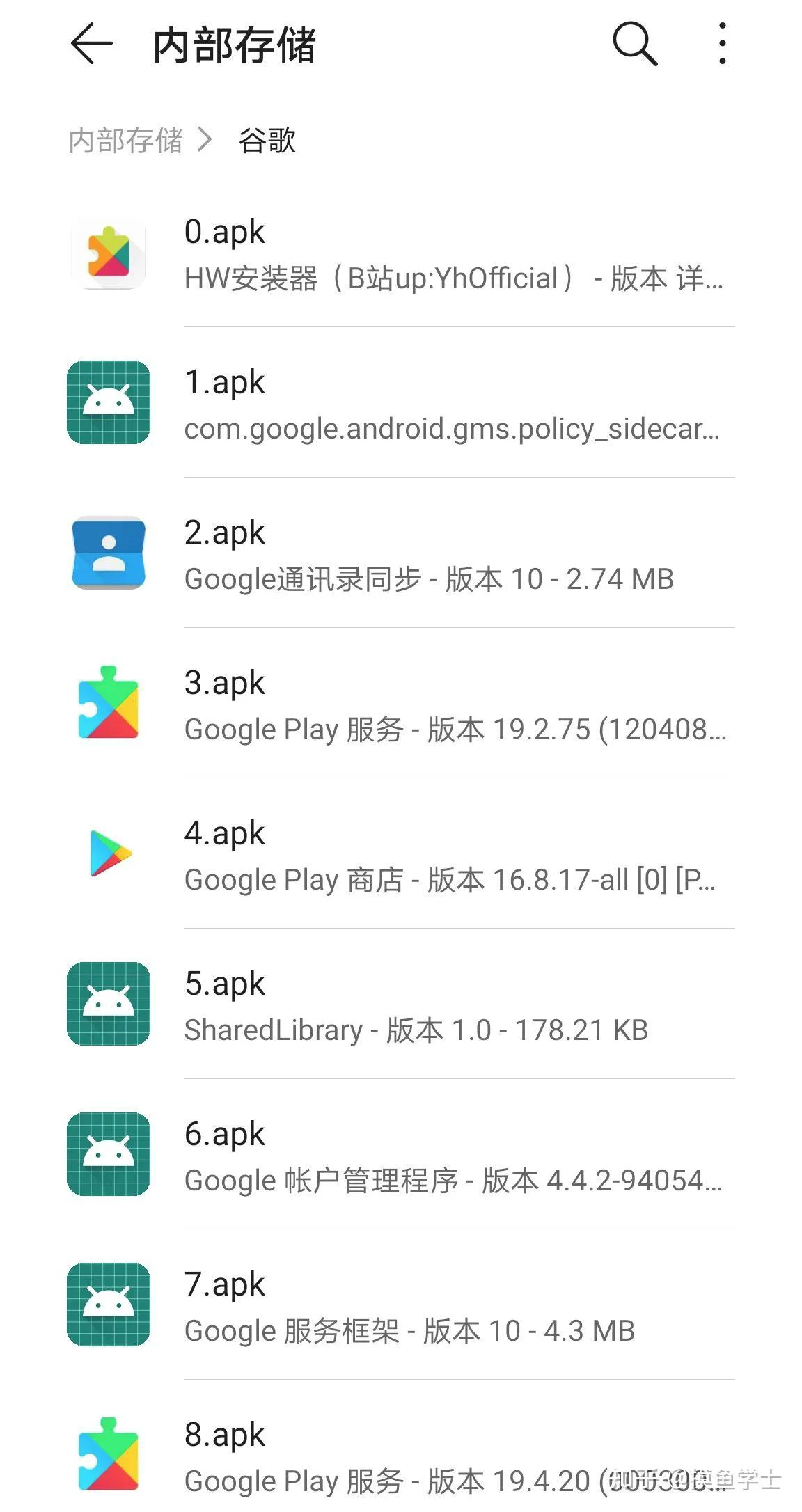This screenshot has height=1512, width=802.
Task: Open the search magnifier icon
Action: pos(634,43)
